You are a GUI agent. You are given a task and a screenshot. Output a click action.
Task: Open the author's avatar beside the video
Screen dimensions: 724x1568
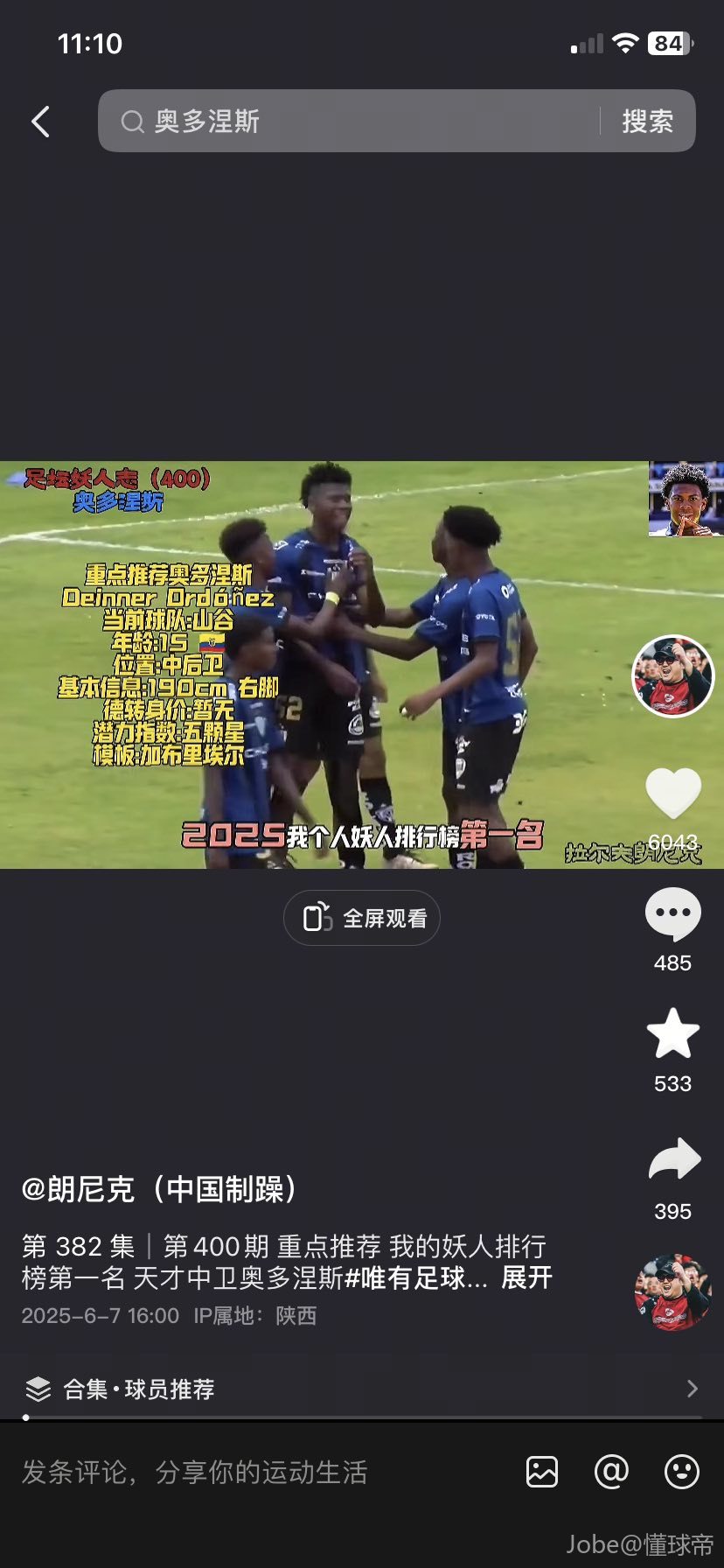pos(672,676)
